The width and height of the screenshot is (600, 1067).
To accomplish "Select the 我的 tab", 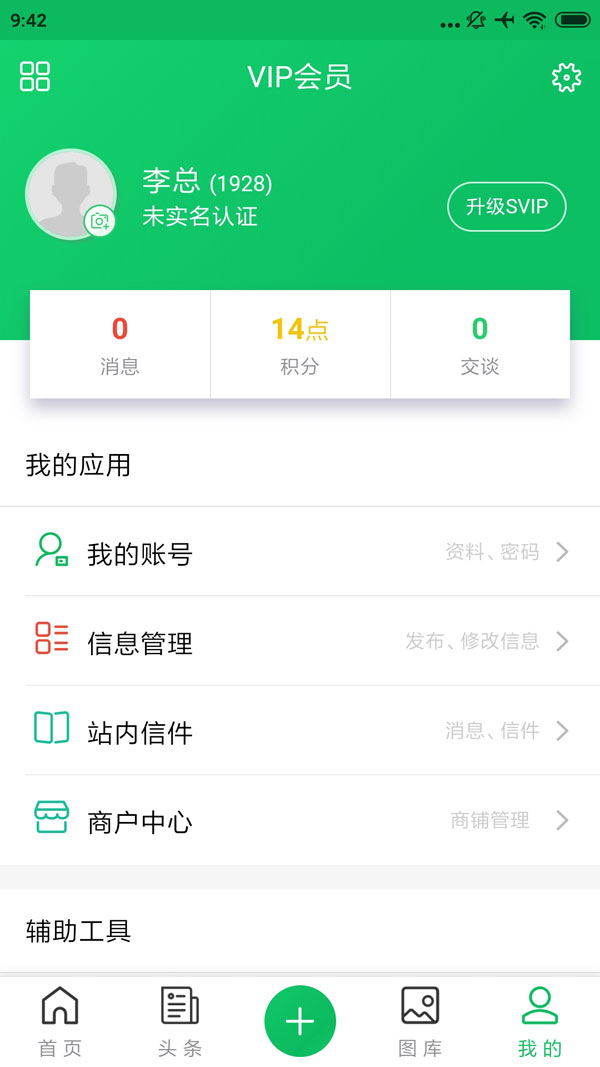I will pos(540,1021).
